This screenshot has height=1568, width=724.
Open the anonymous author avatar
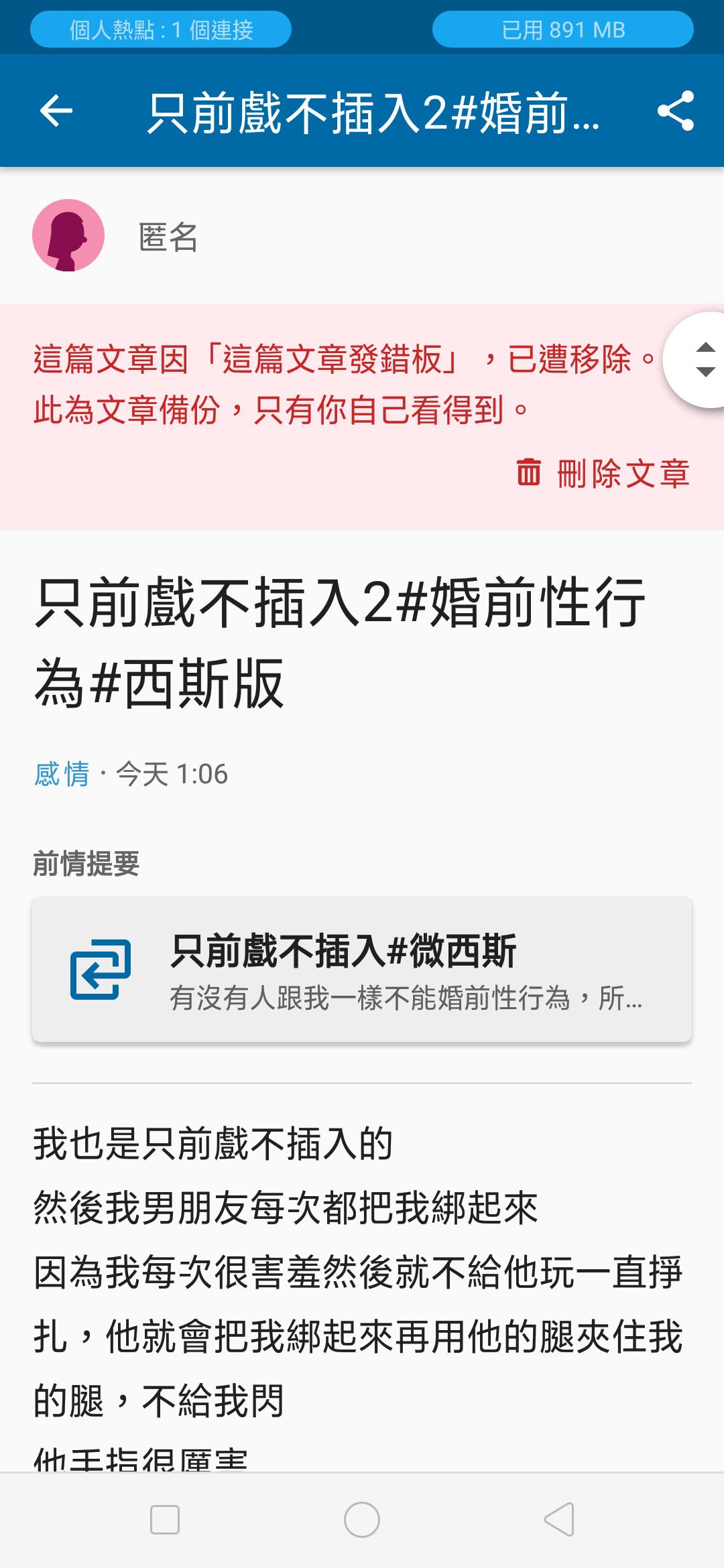[x=68, y=235]
